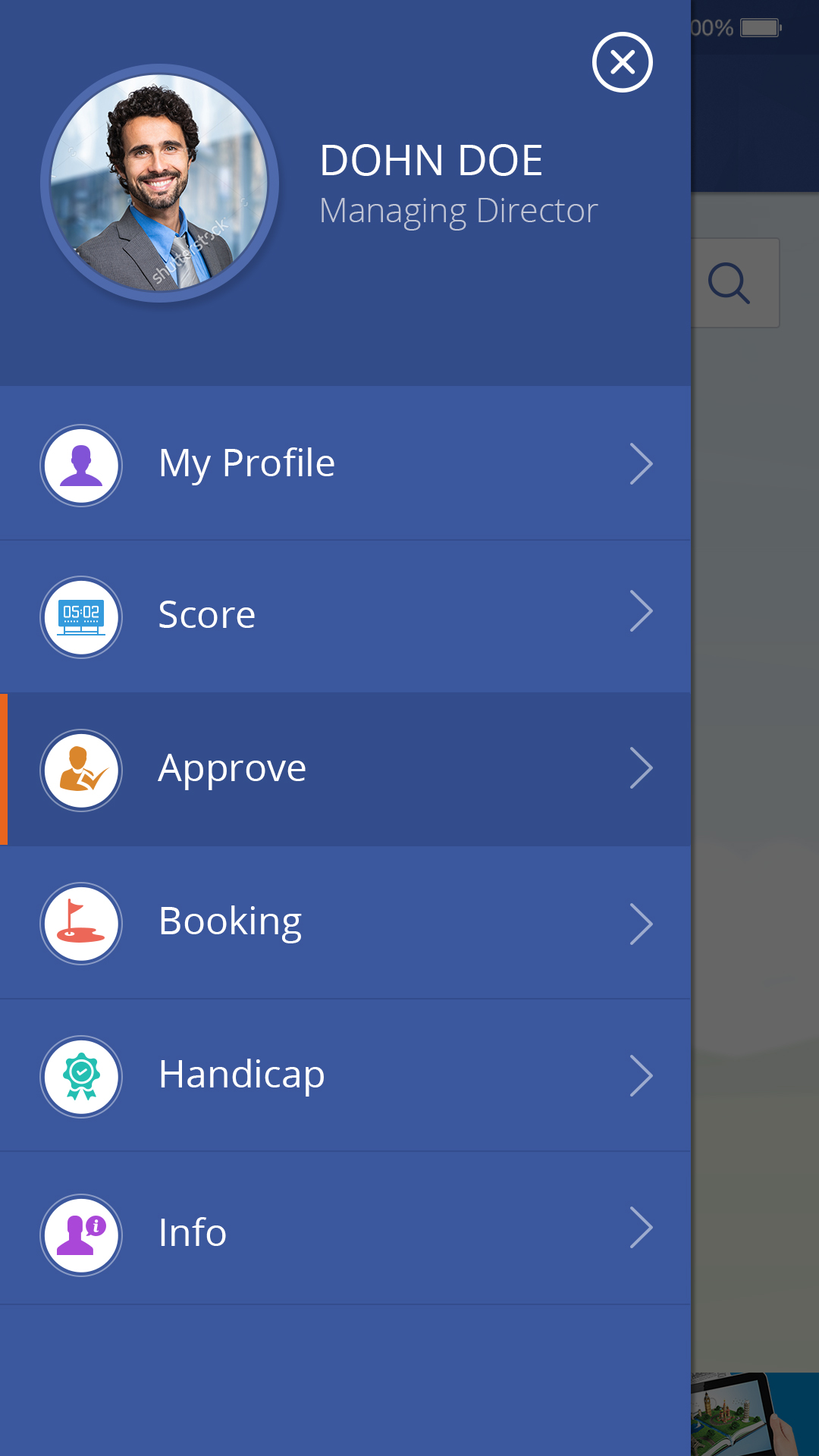Select the Approve menu item
The image size is (819, 1456).
click(x=345, y=768)
